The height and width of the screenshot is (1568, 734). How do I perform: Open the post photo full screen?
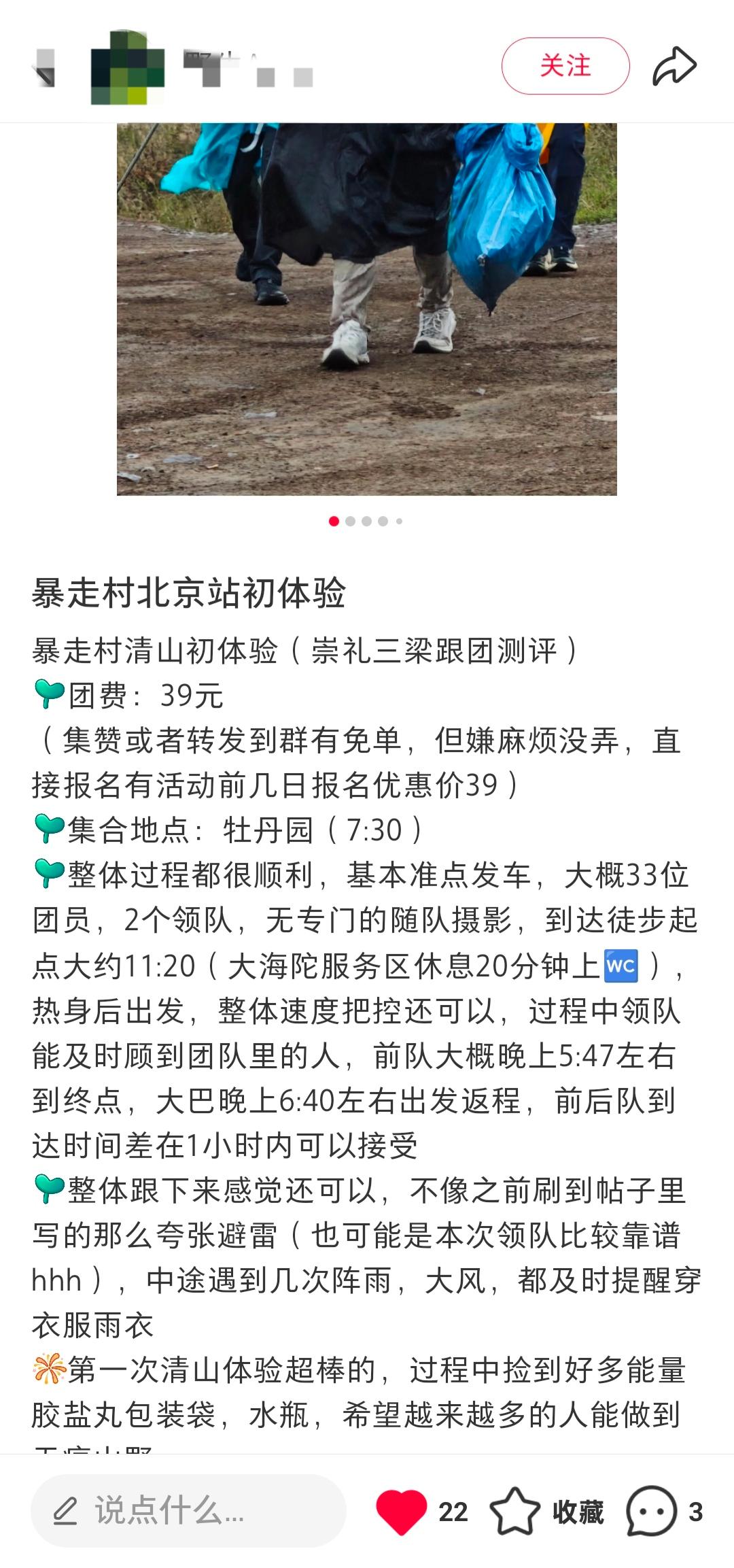[367, 309]
